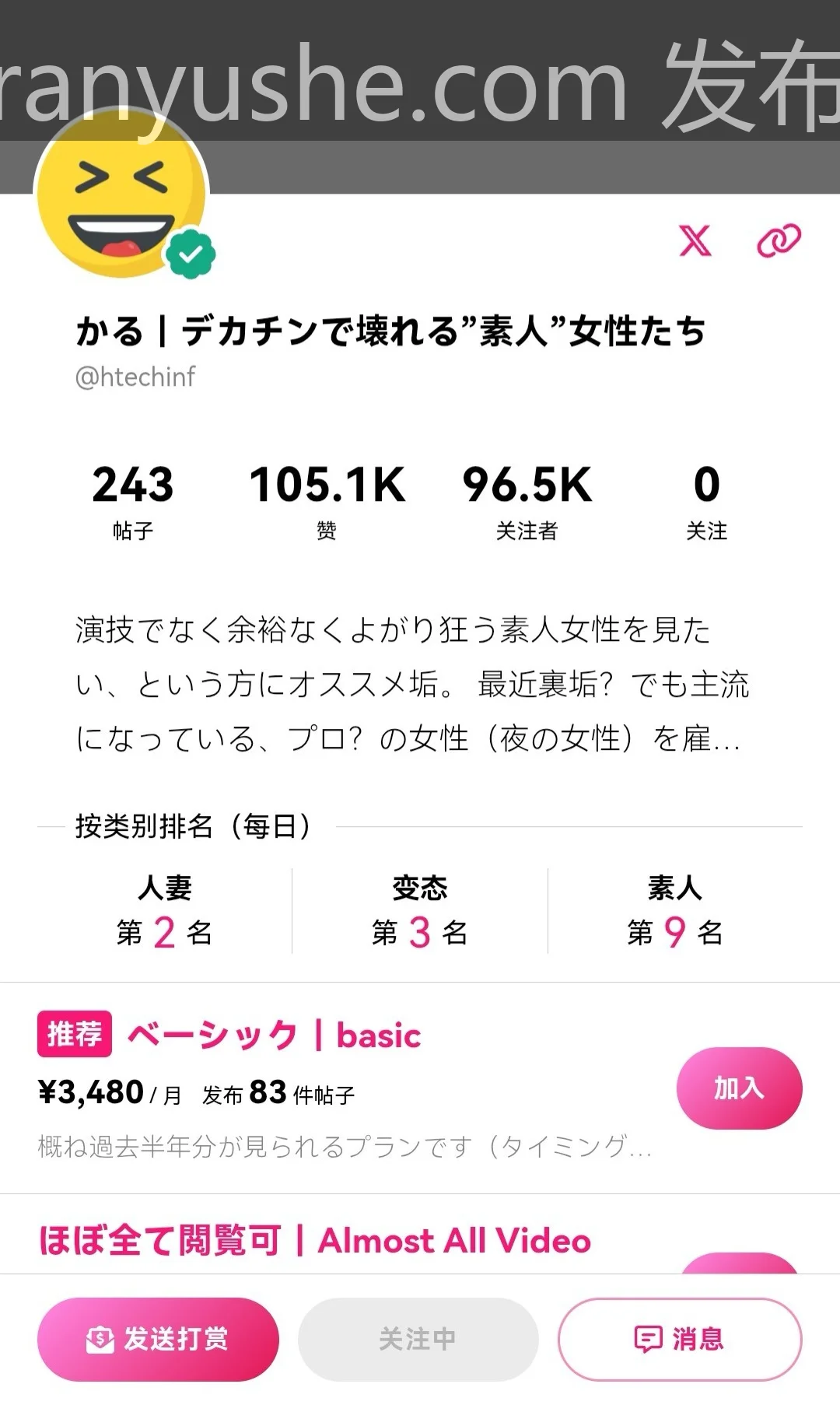Send a tip via 发送打赏

pyautogui.click(x=158, y=1339)
